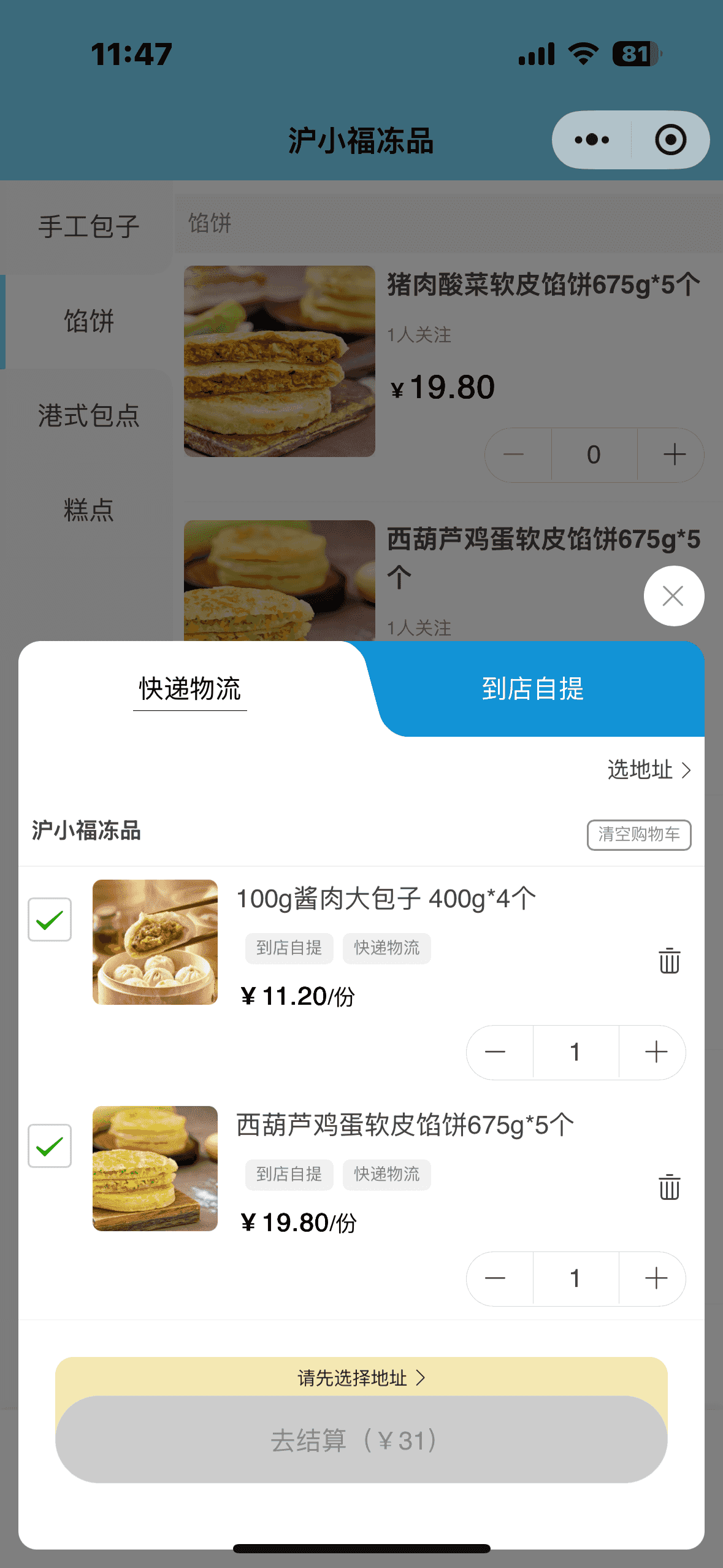Select the 到店自提 pickup tab
Image resolution: width=723 pixels, height=1568 pixels.
click(532, 689)
